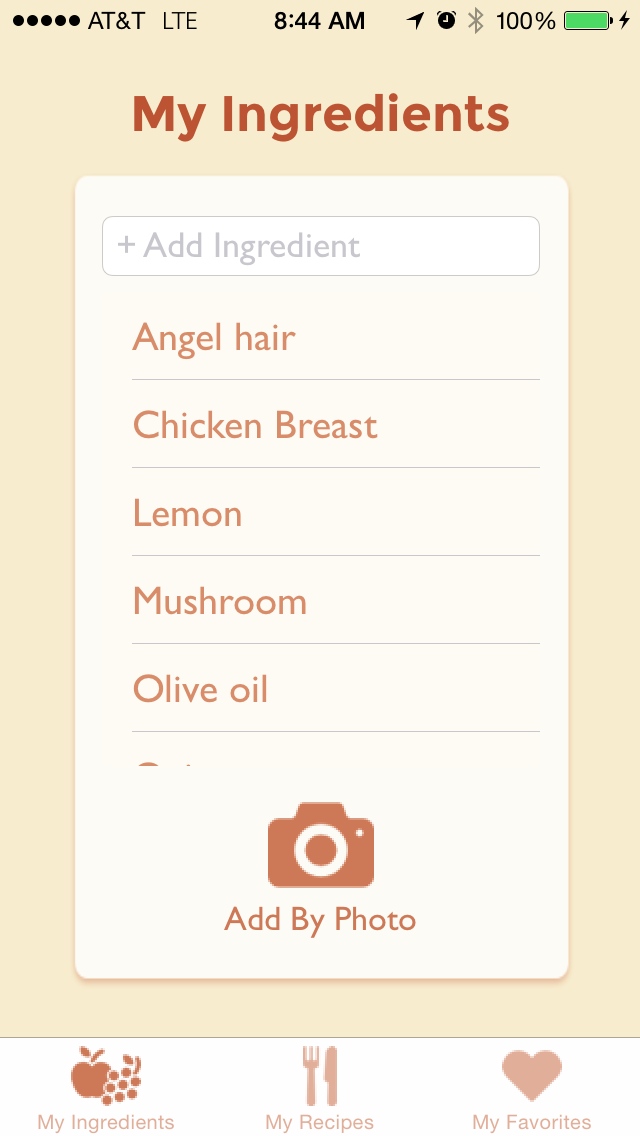This screenshot has width=640, height=1136.
Task: Open the Chicken Breast ingredient row
Action: (336, 425)
